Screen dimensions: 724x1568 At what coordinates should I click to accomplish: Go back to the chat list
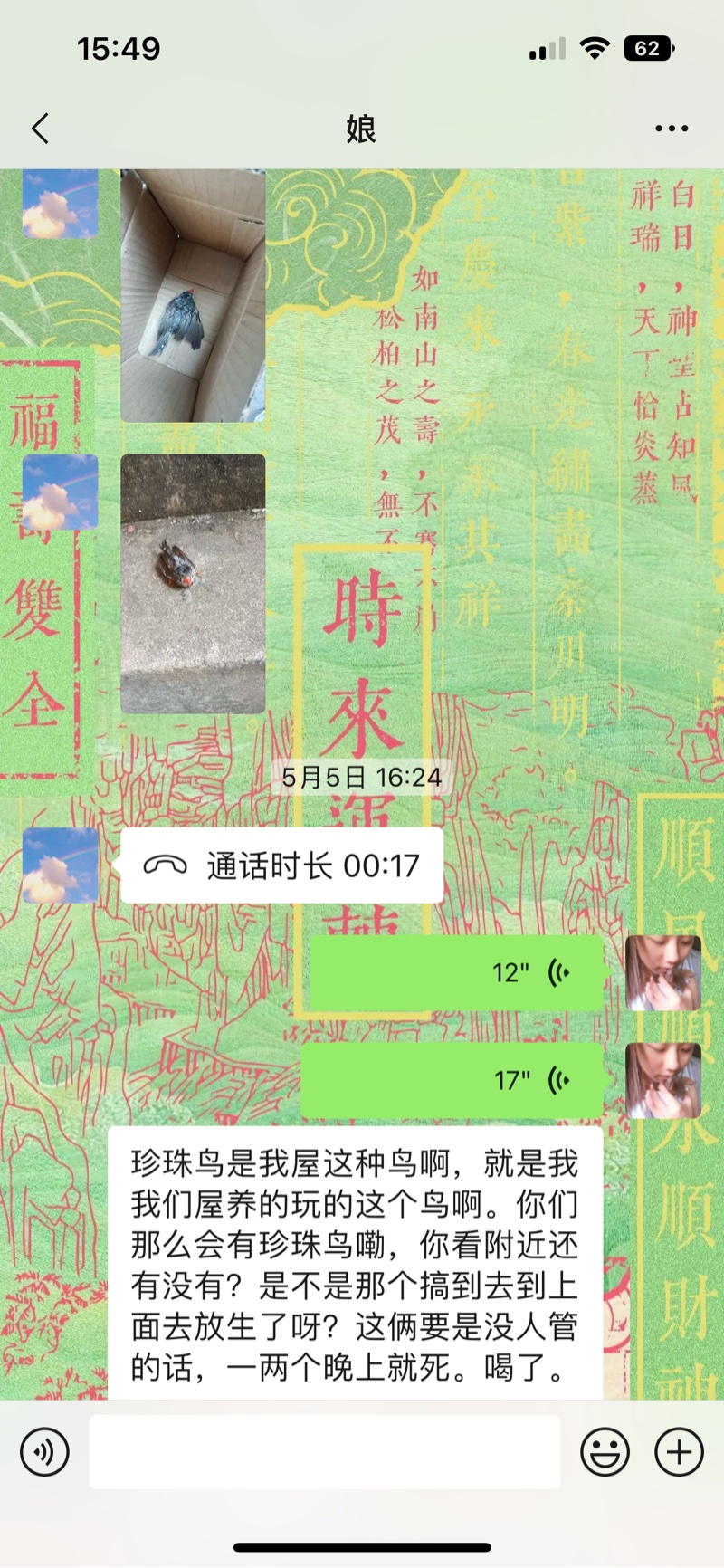click(x=41, y=129)
